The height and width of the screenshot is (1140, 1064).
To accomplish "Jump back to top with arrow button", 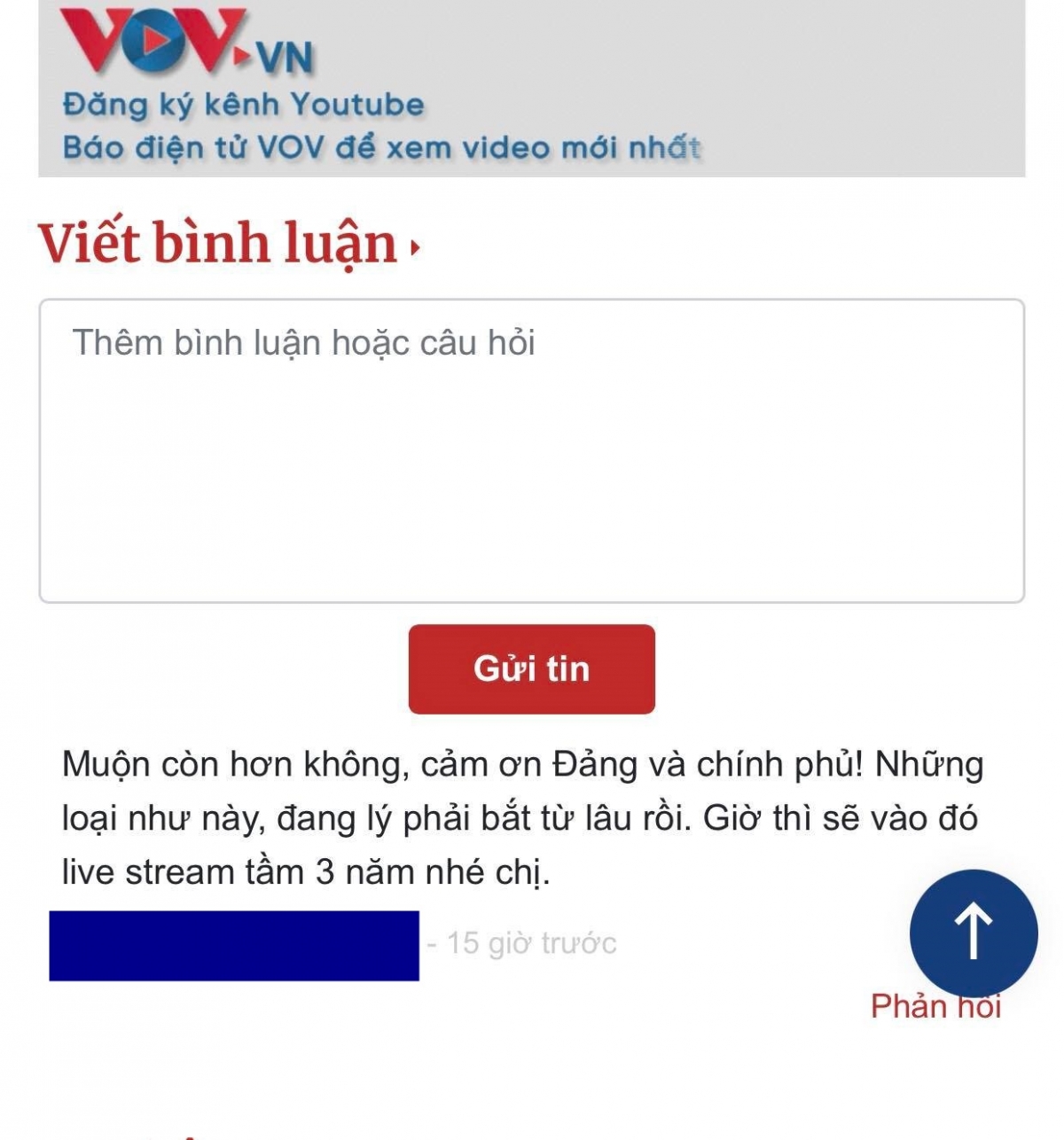I will tap(973, 932).
